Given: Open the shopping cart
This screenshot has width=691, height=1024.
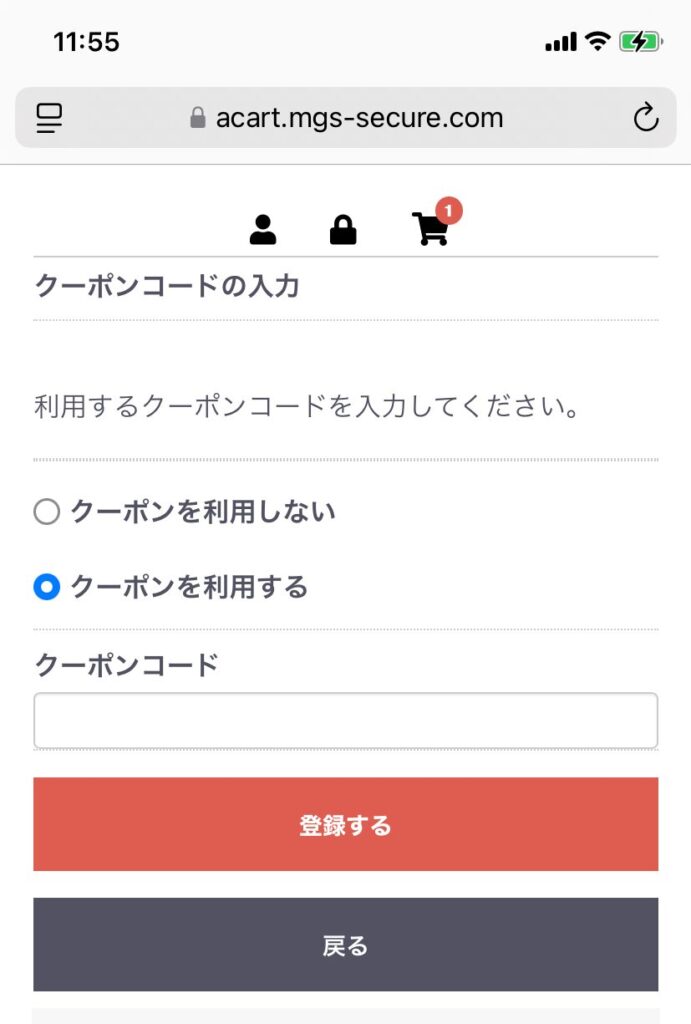Looking at the screenshot, I should pyautogui.click(x=431, y=229).
